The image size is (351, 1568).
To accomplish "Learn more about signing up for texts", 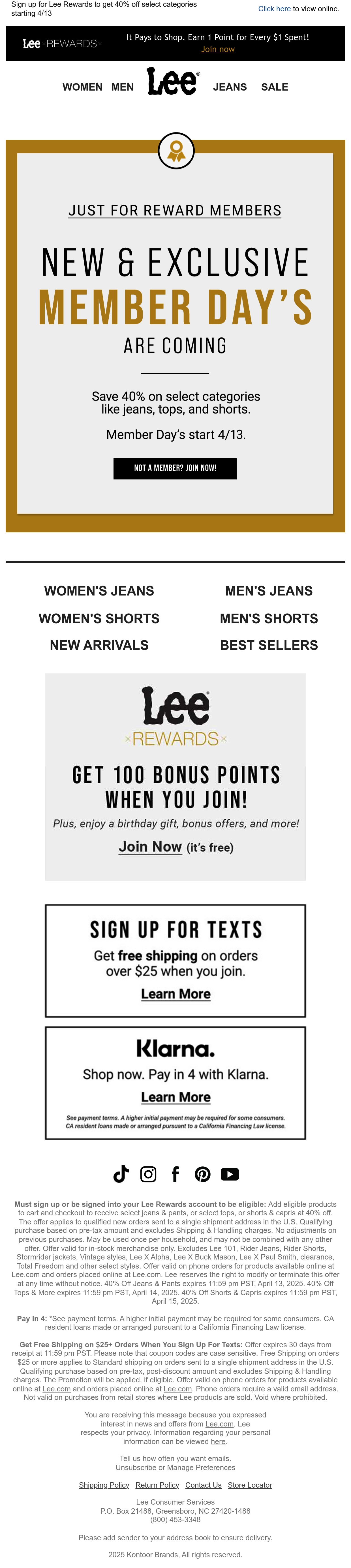I will (x=176, y=993).
